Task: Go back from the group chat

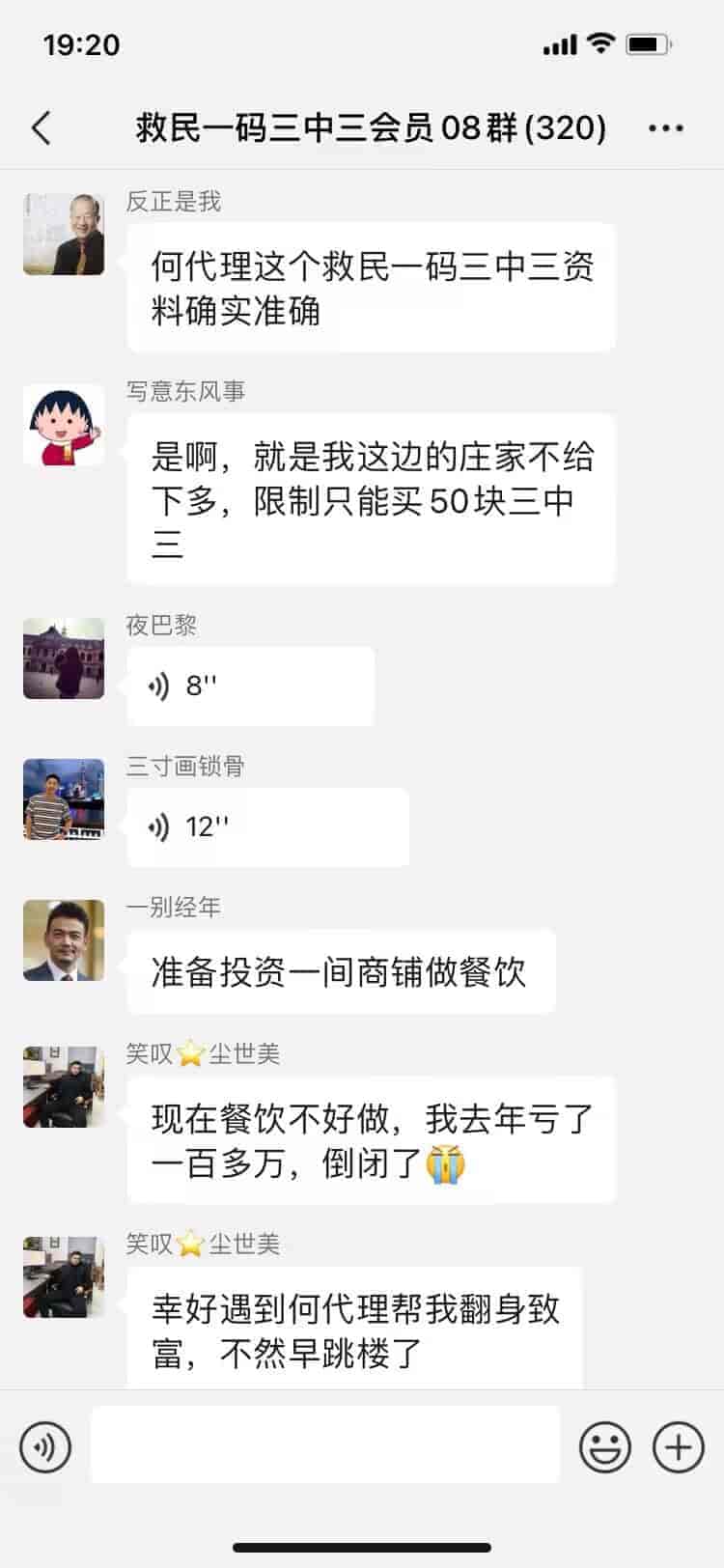Action: (42, 127)
